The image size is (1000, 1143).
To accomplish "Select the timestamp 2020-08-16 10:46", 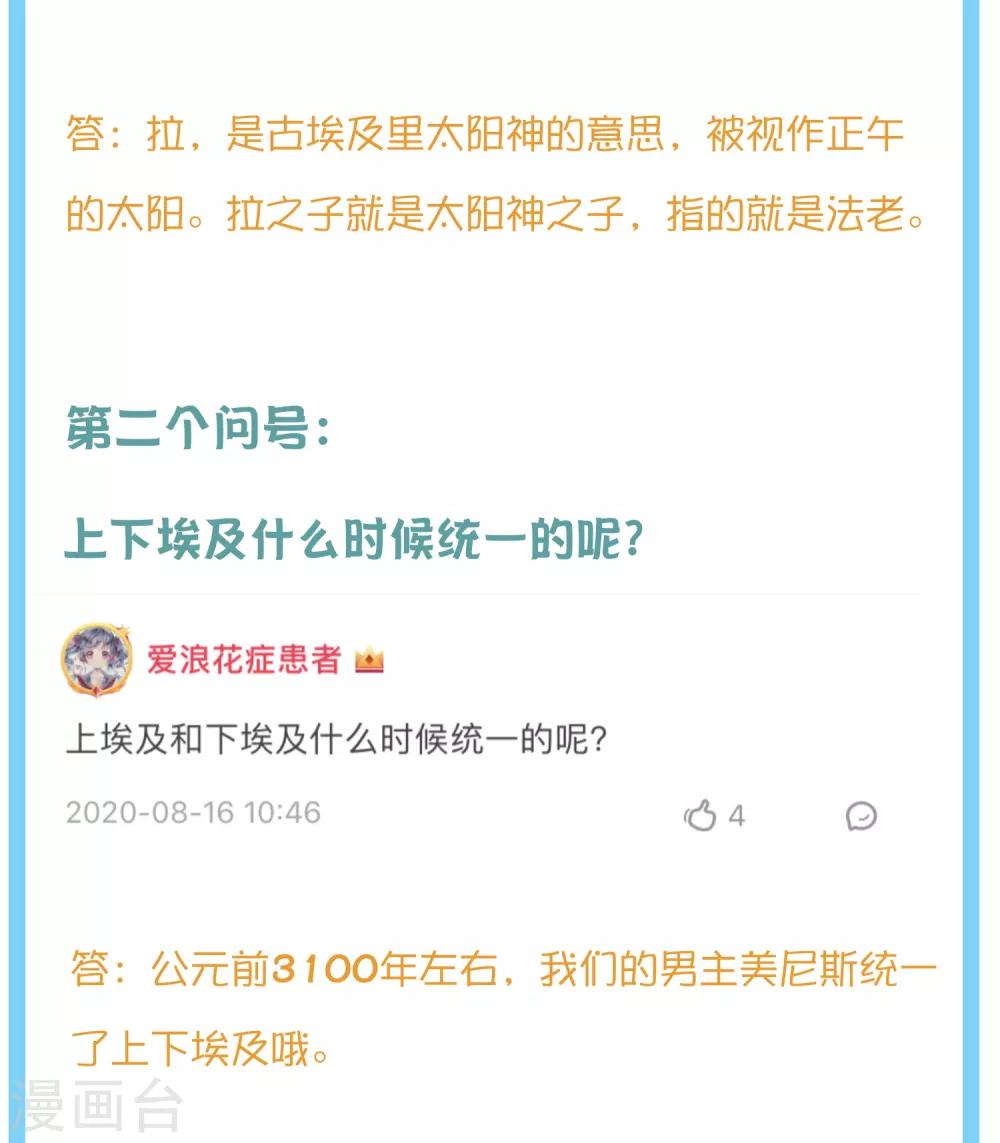I will coord(195,815).
